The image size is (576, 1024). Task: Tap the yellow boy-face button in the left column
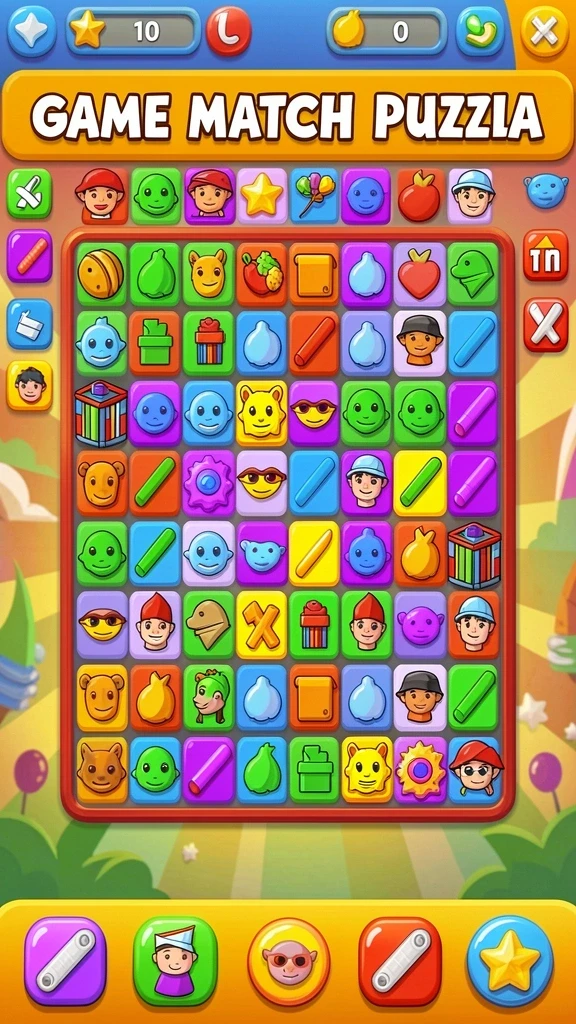pyautogui.click(x=29, y=385)
